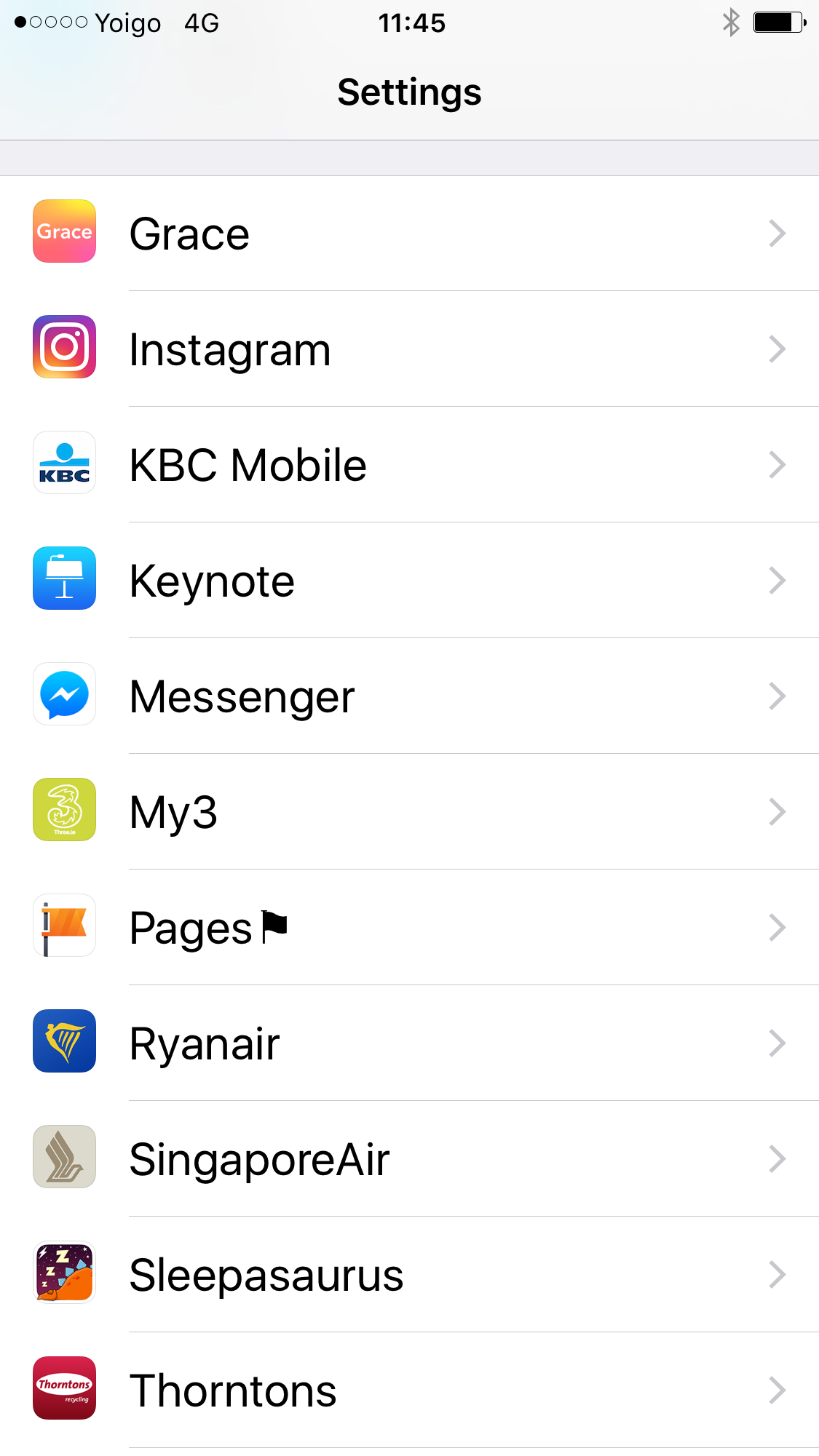
Task: Open Grace app settings
Action: tap(409, 234)
